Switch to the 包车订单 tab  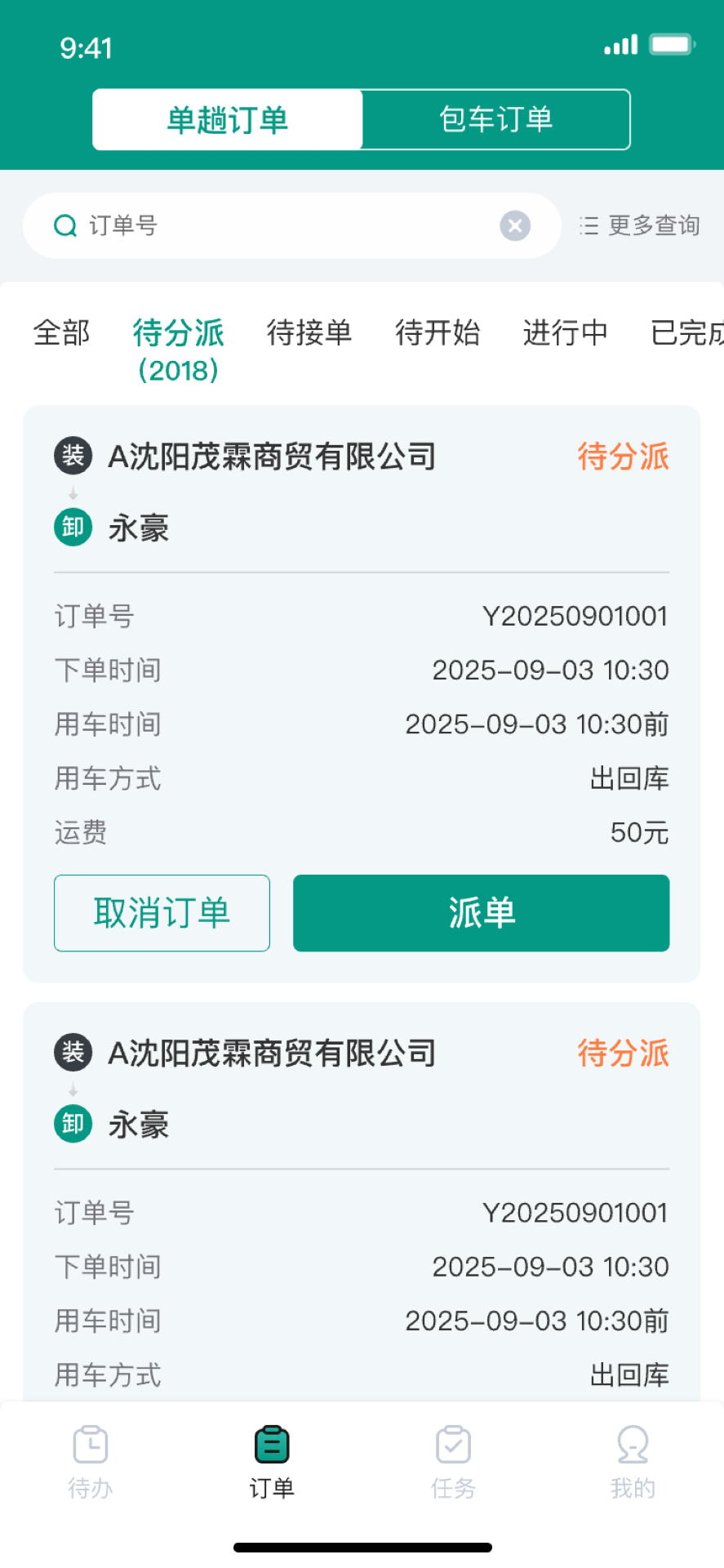click(495, 119)
